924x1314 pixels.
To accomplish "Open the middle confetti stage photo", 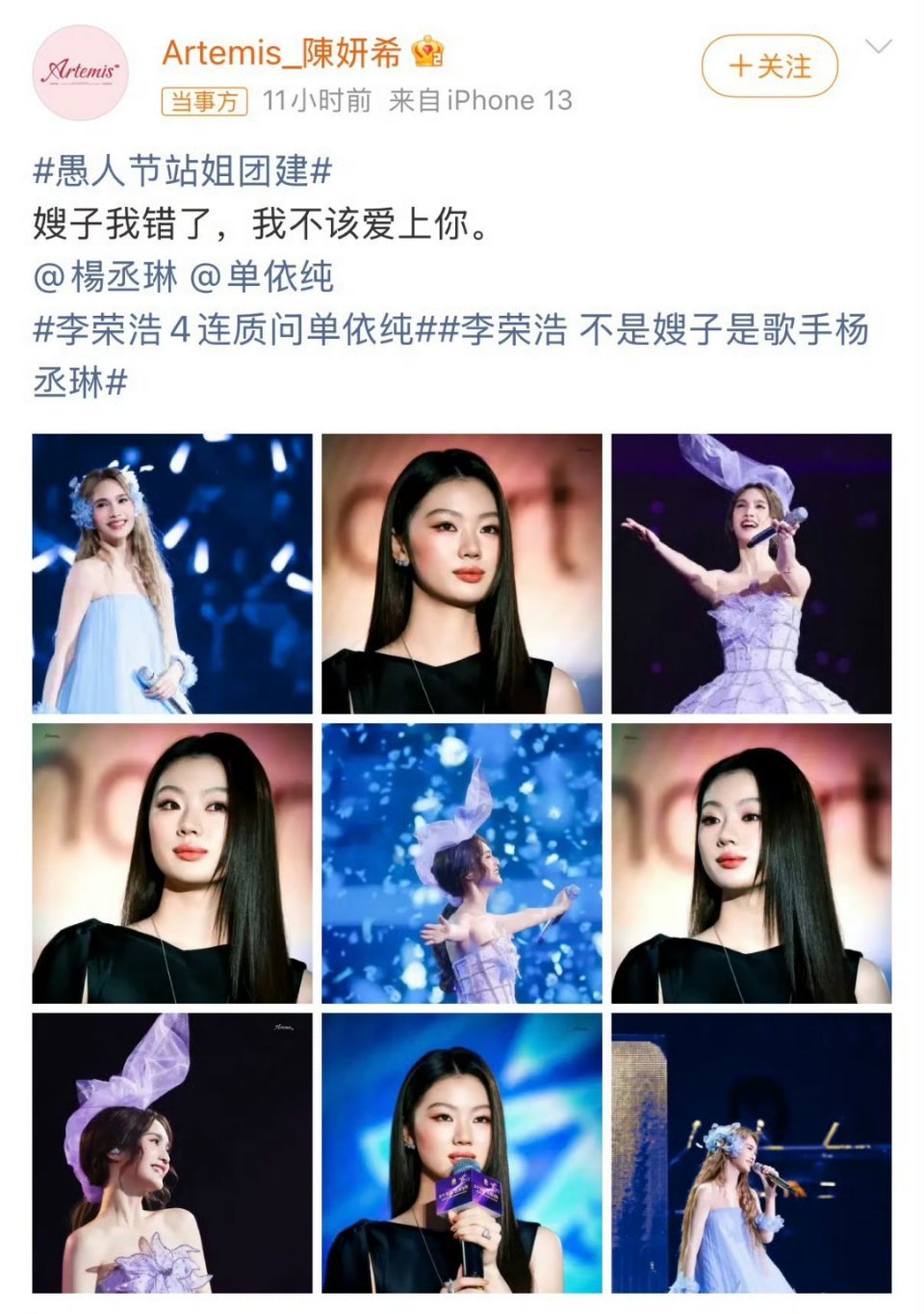I will pyautogui.click(x=460, y=864).
